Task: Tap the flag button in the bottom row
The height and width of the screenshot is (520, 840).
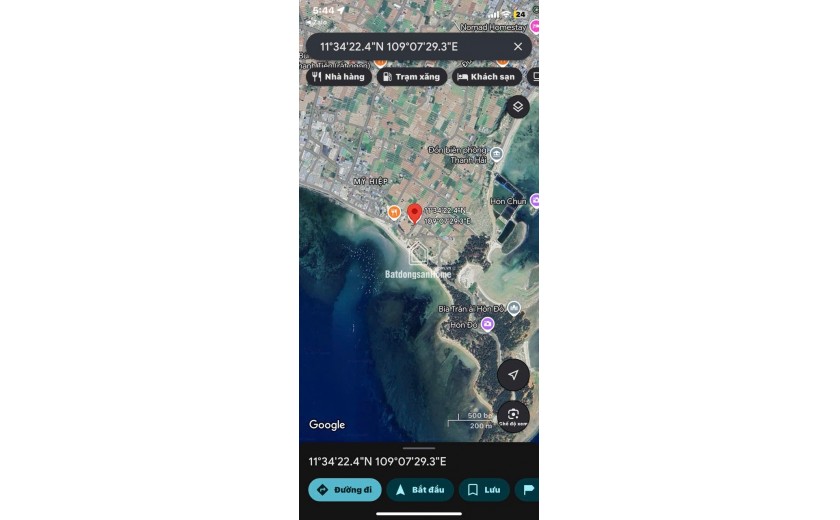Action: pyautogui.click(x=529, y=490)
